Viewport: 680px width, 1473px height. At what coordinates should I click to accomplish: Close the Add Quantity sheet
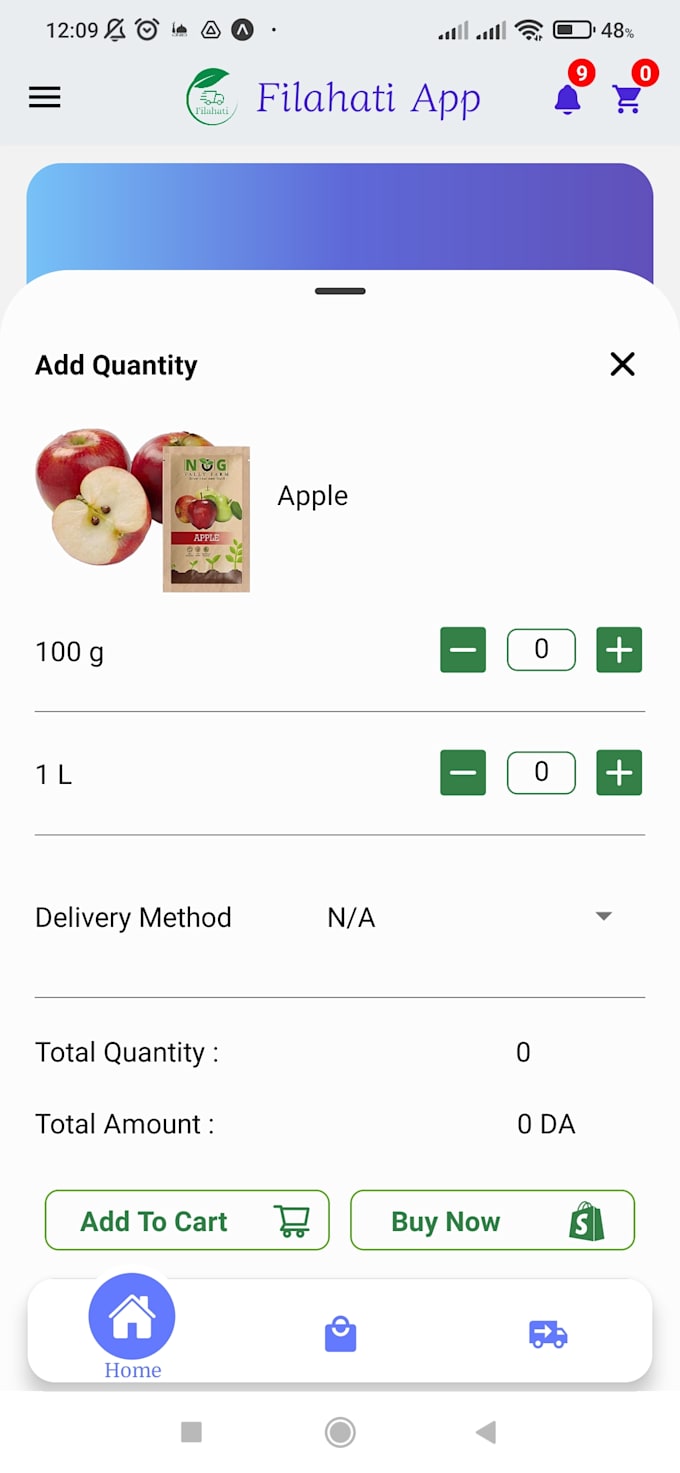(x=622, y=364)
